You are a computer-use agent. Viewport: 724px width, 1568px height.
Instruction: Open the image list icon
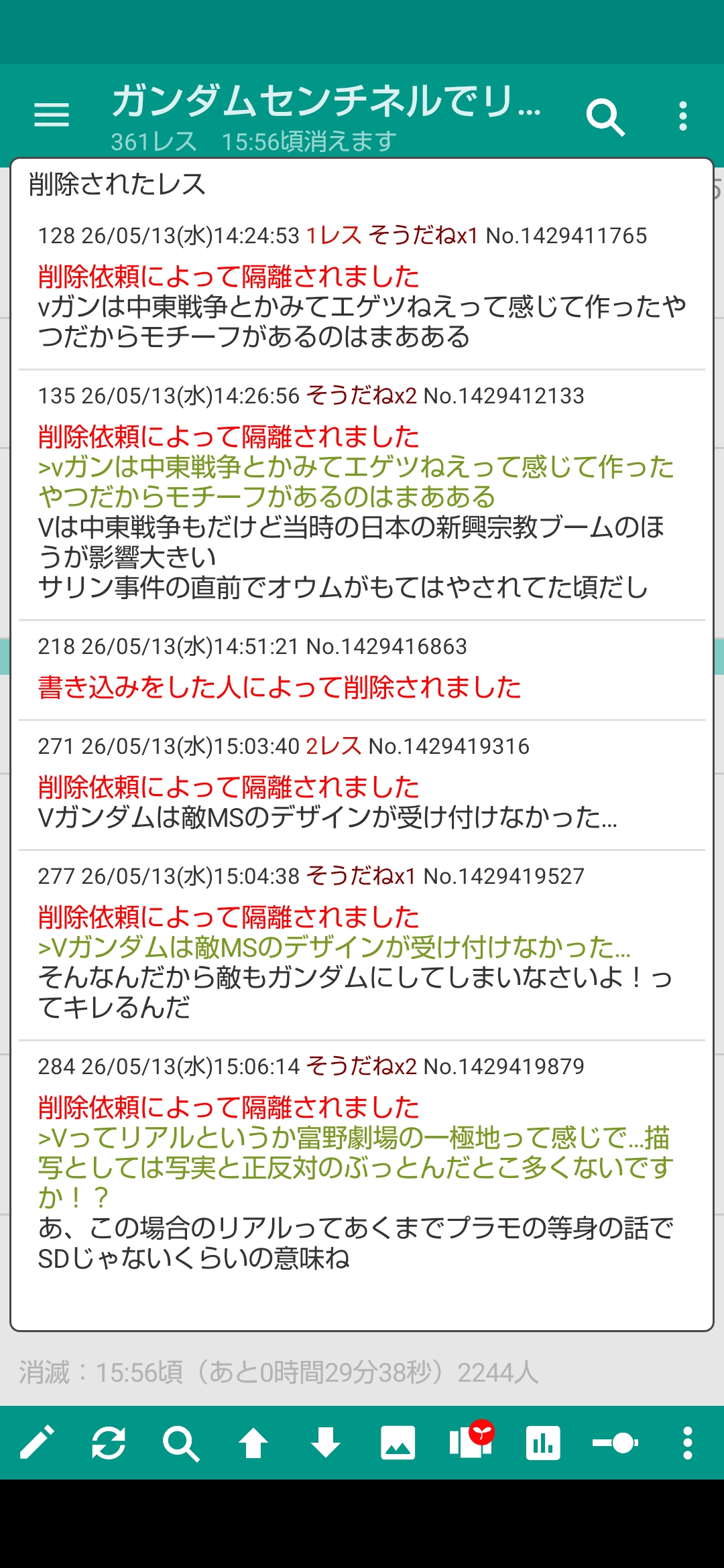click(398, 1443)
